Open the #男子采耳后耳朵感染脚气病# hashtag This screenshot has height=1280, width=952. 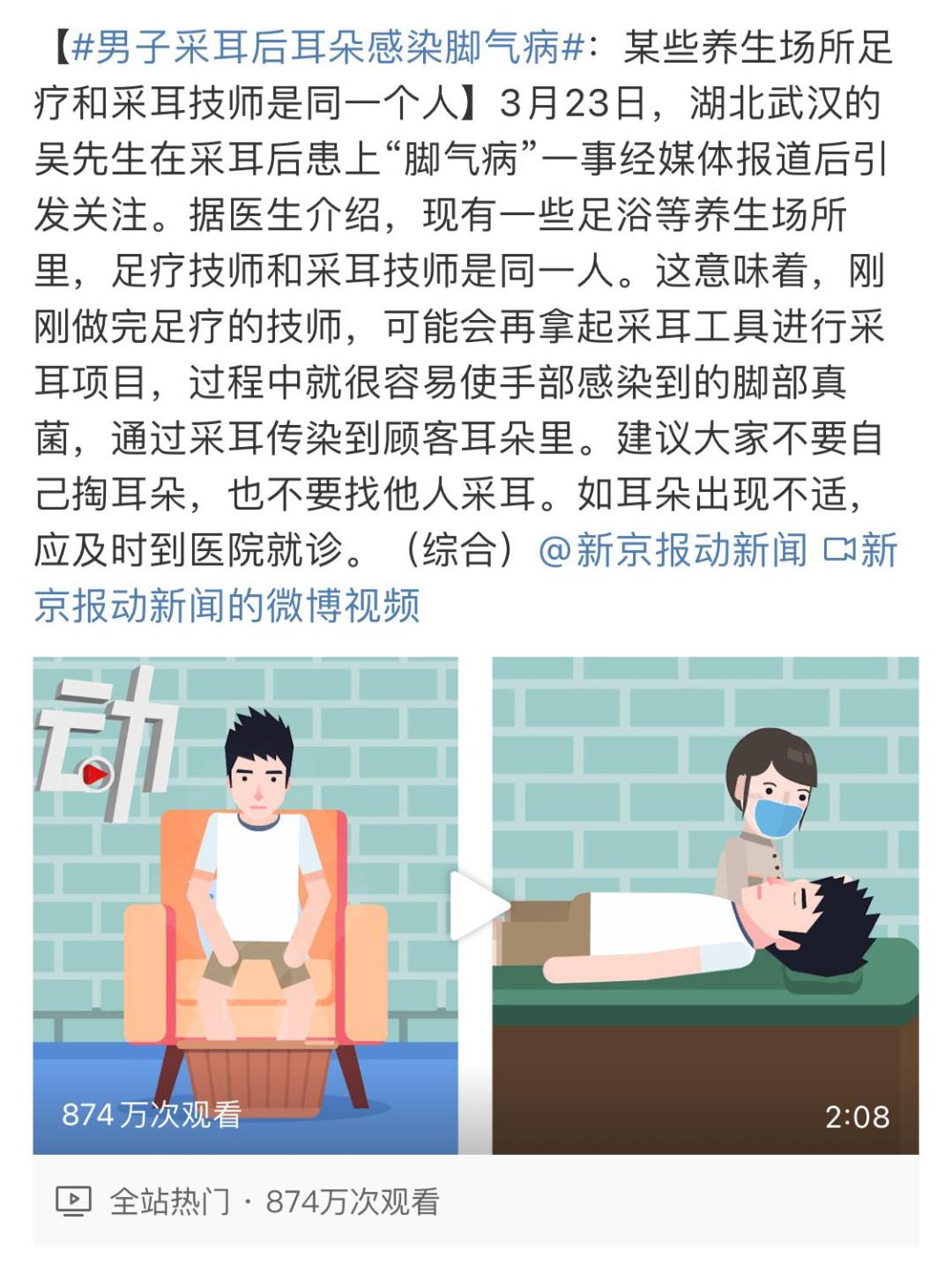point(328,48)
